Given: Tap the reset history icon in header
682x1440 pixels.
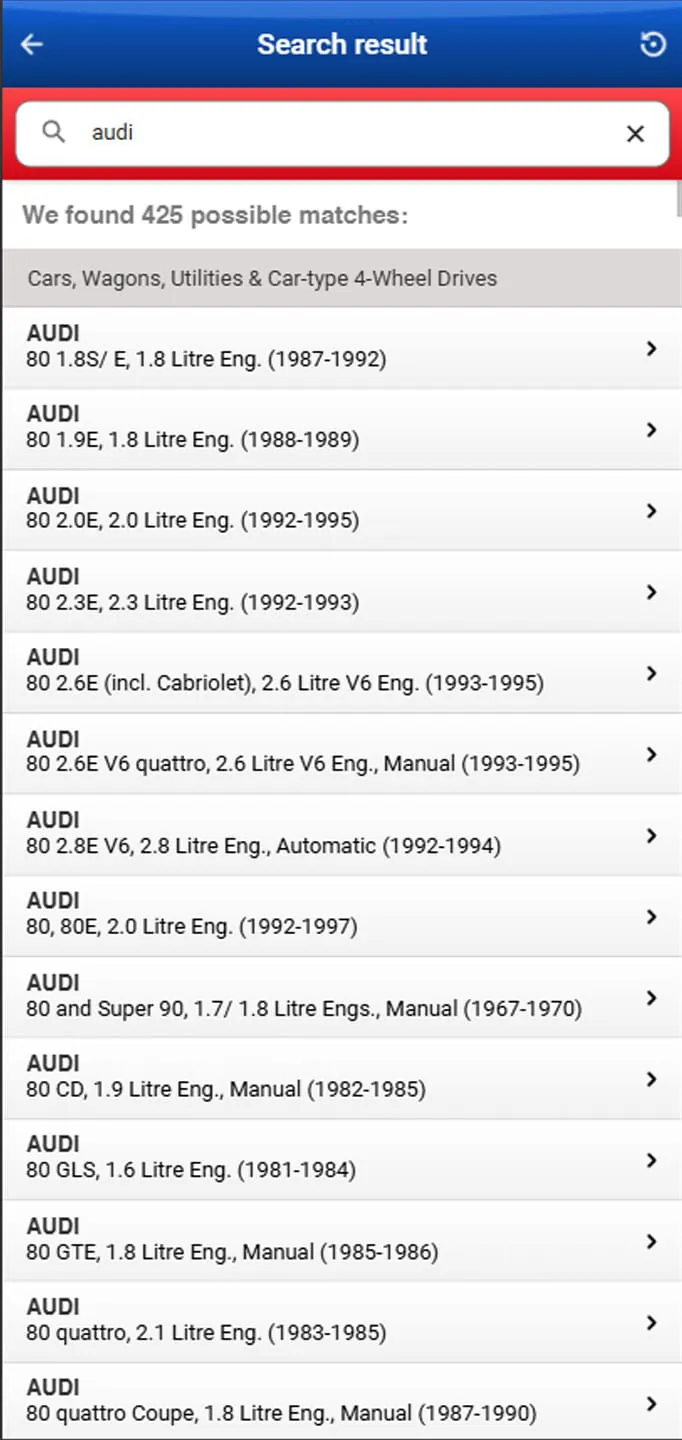Looking at the screenshot, I should tap(652, 45).
